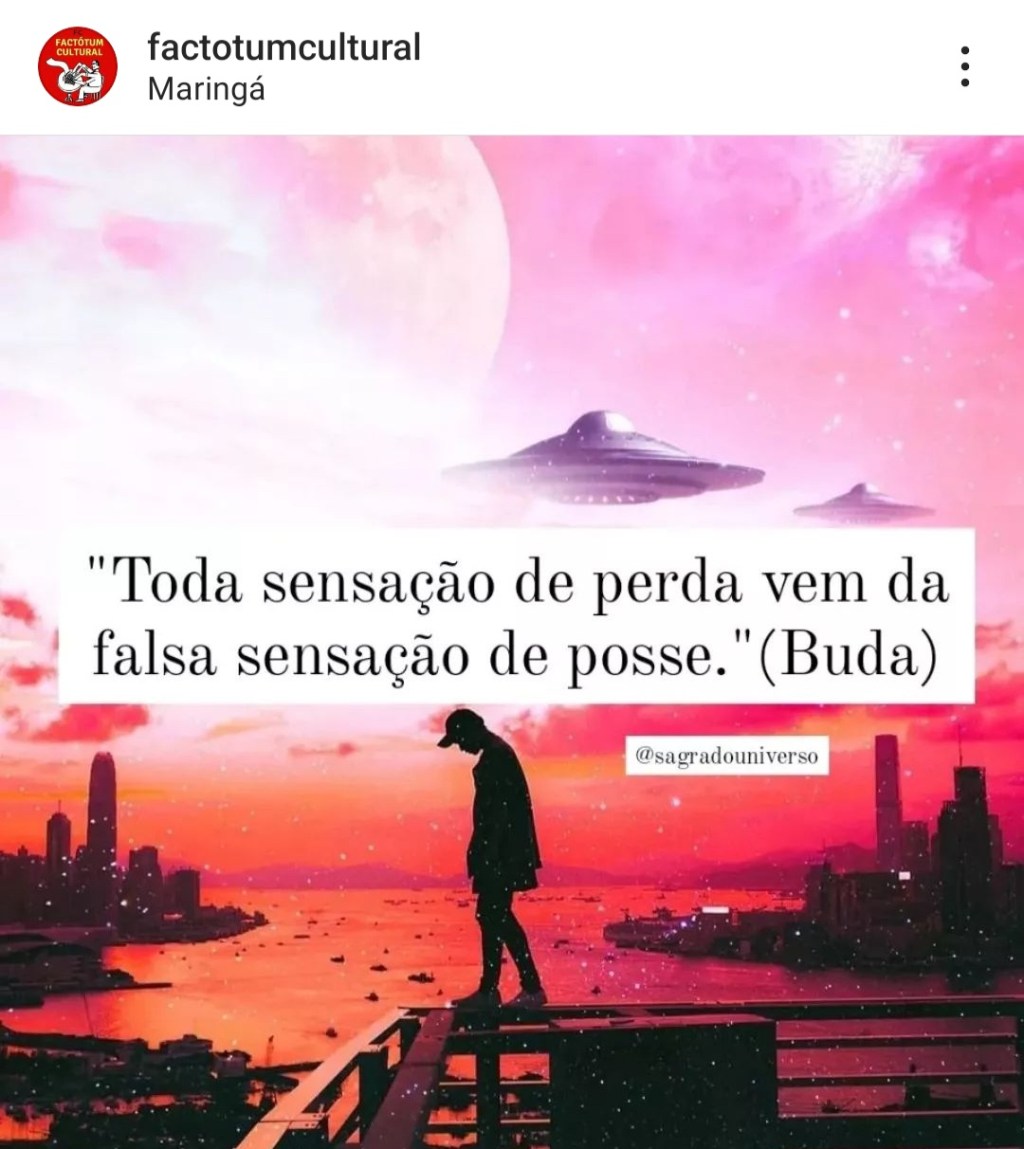Viewport: 1024px width, 1149px height.
Task: Open factotumcultural profile picture
Action: pyautogui.click(x=78, y=66)
